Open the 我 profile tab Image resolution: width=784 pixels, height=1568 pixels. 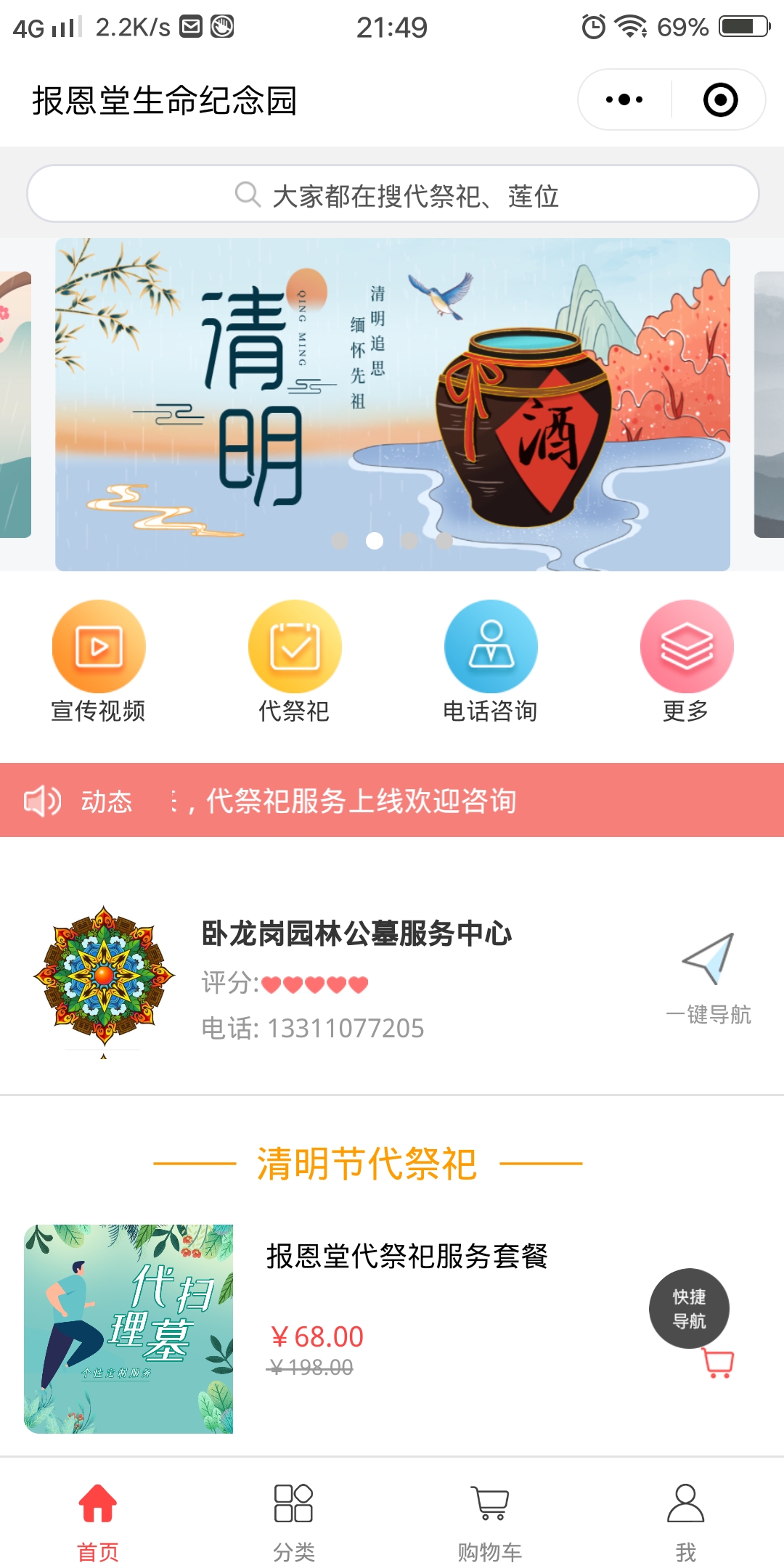(686, 1522)
